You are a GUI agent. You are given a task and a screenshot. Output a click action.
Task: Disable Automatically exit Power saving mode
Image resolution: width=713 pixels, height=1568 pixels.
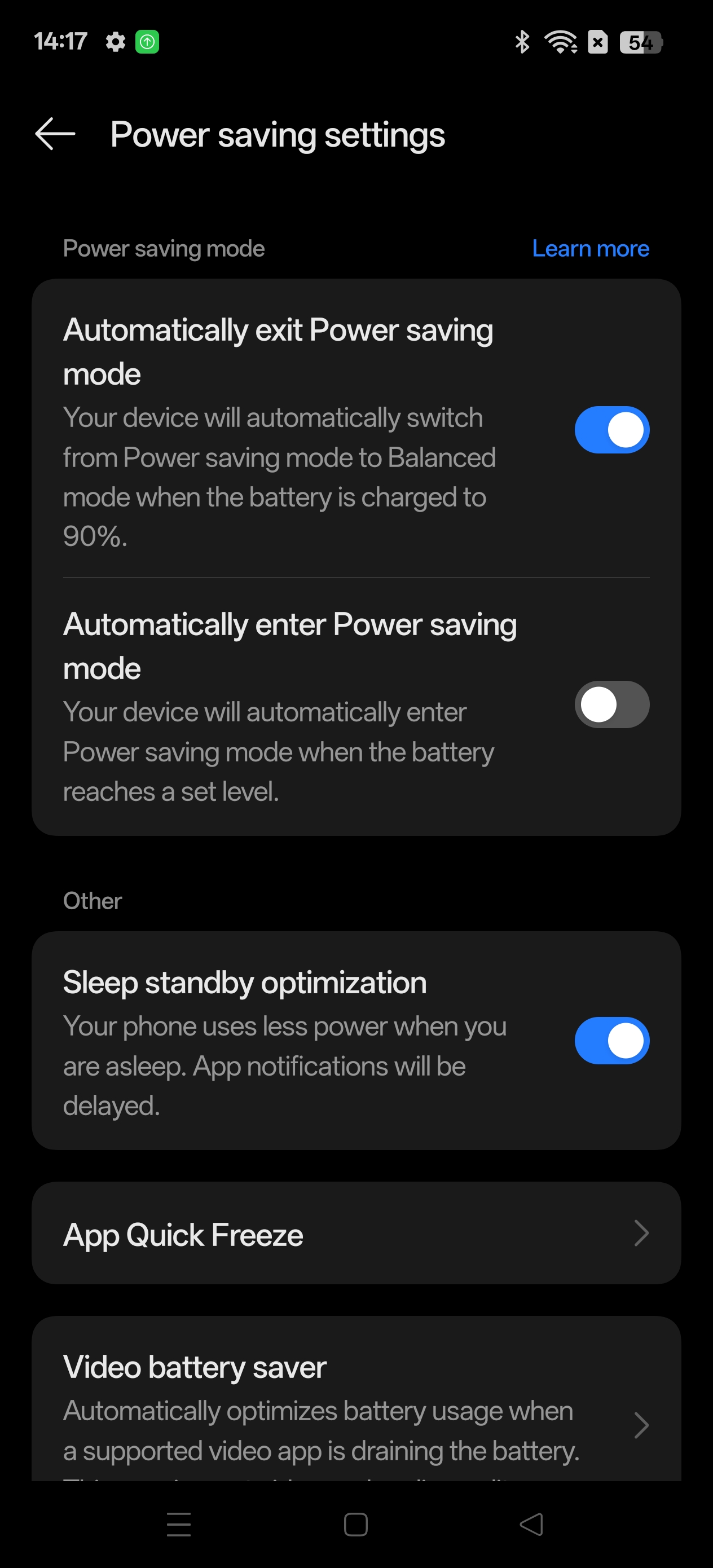pos(611,430)
